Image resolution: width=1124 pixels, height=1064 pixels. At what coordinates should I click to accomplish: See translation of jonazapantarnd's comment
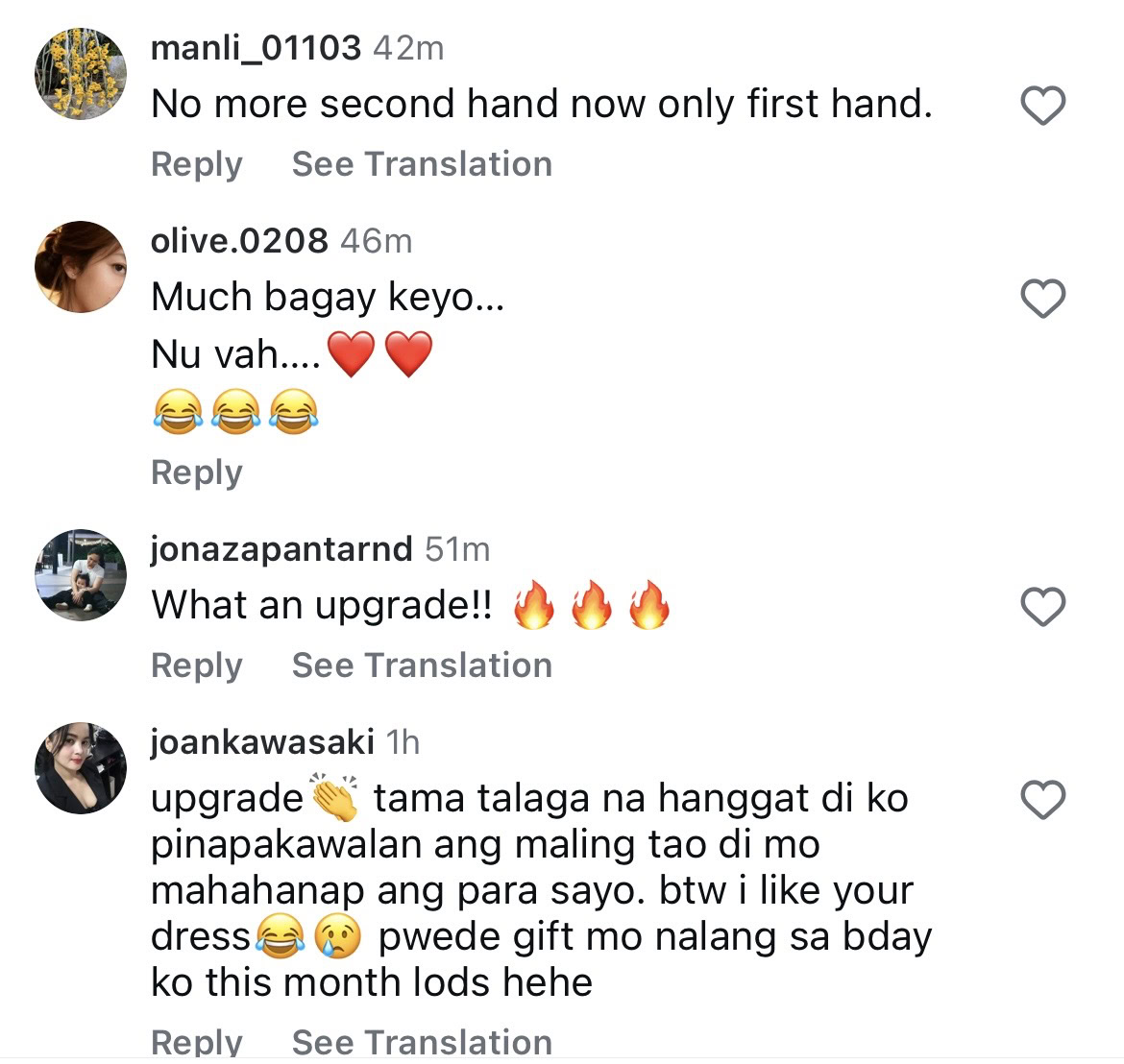point(422,665)
